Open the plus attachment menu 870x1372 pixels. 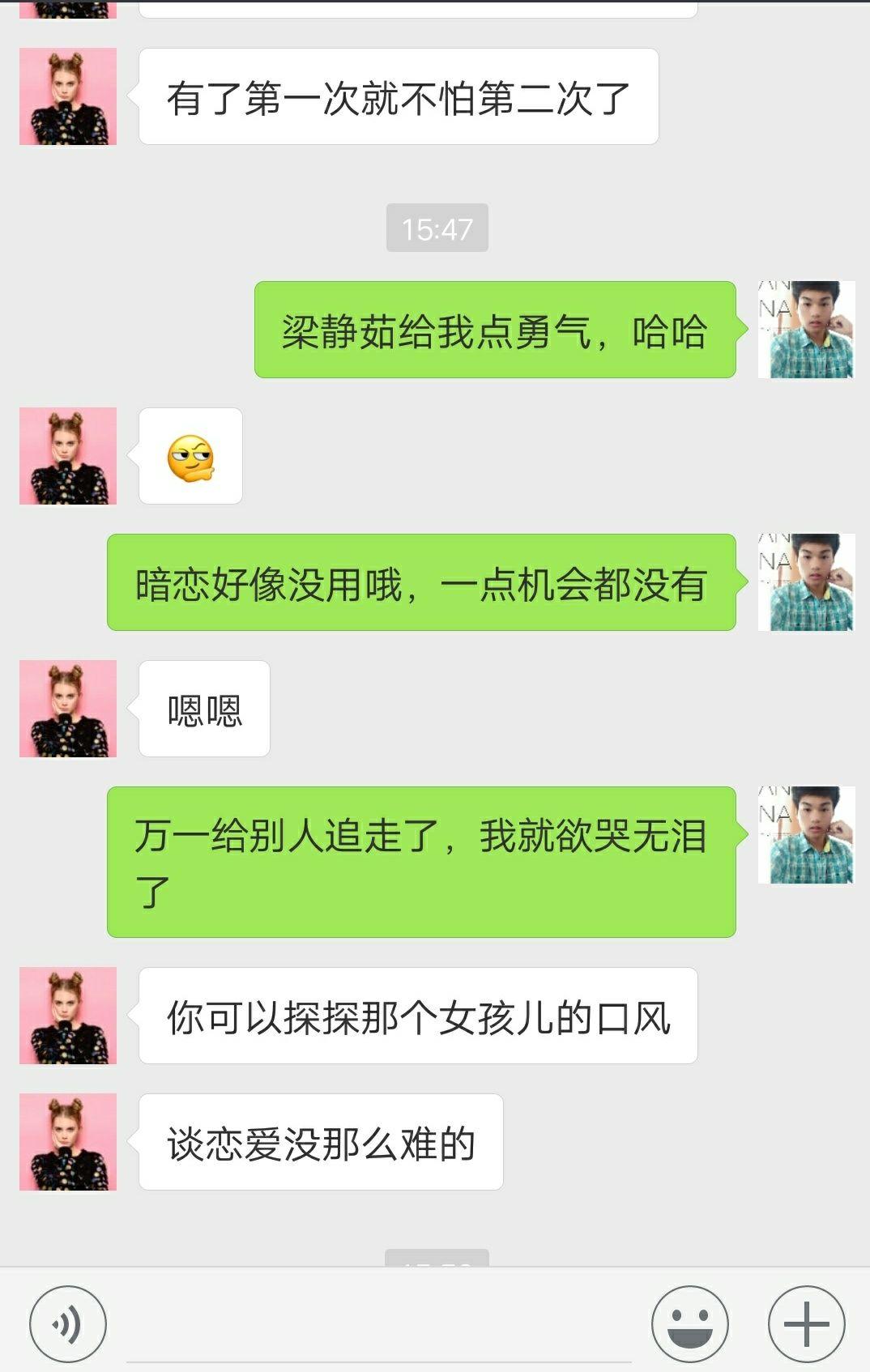pos(806,1324)
